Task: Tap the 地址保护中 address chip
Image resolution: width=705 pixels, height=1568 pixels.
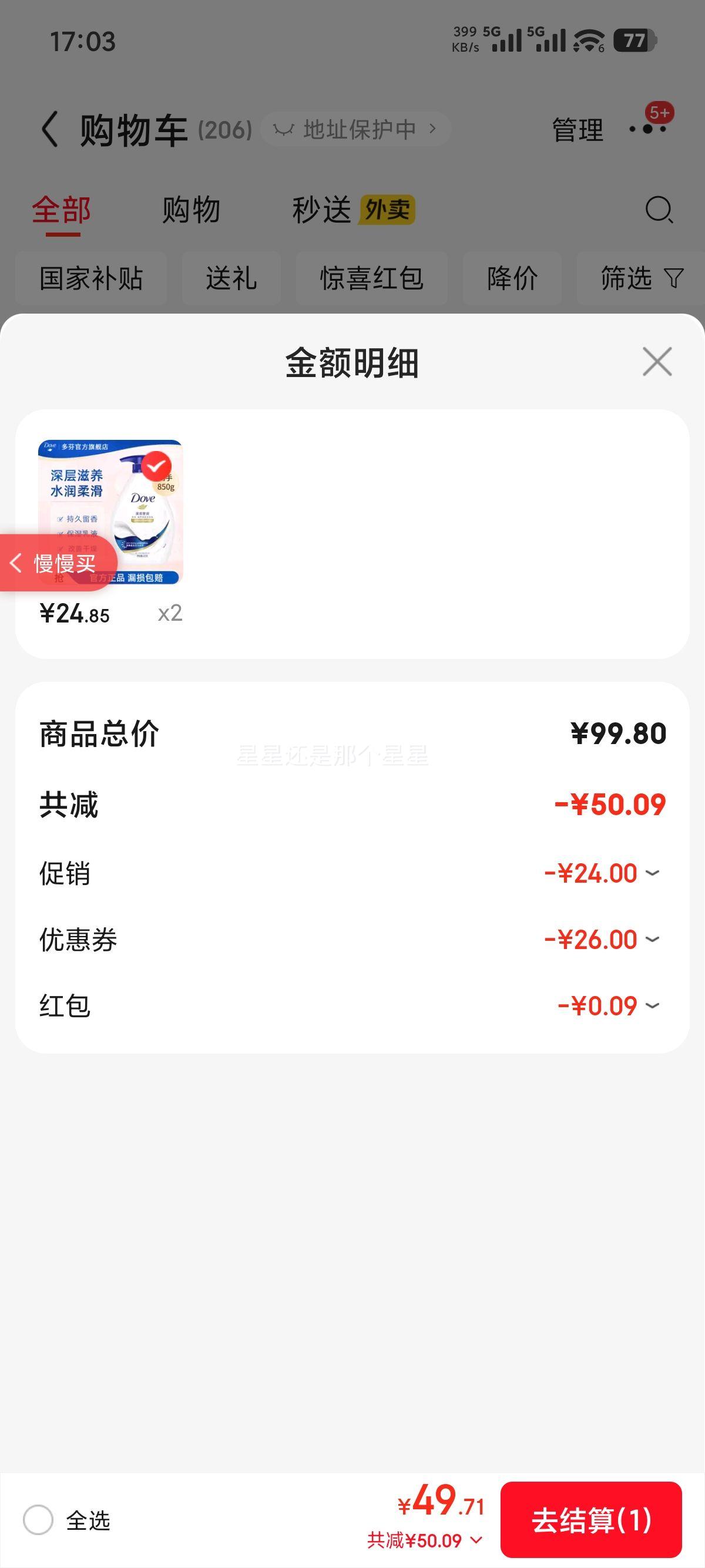Action: point(356,129)
